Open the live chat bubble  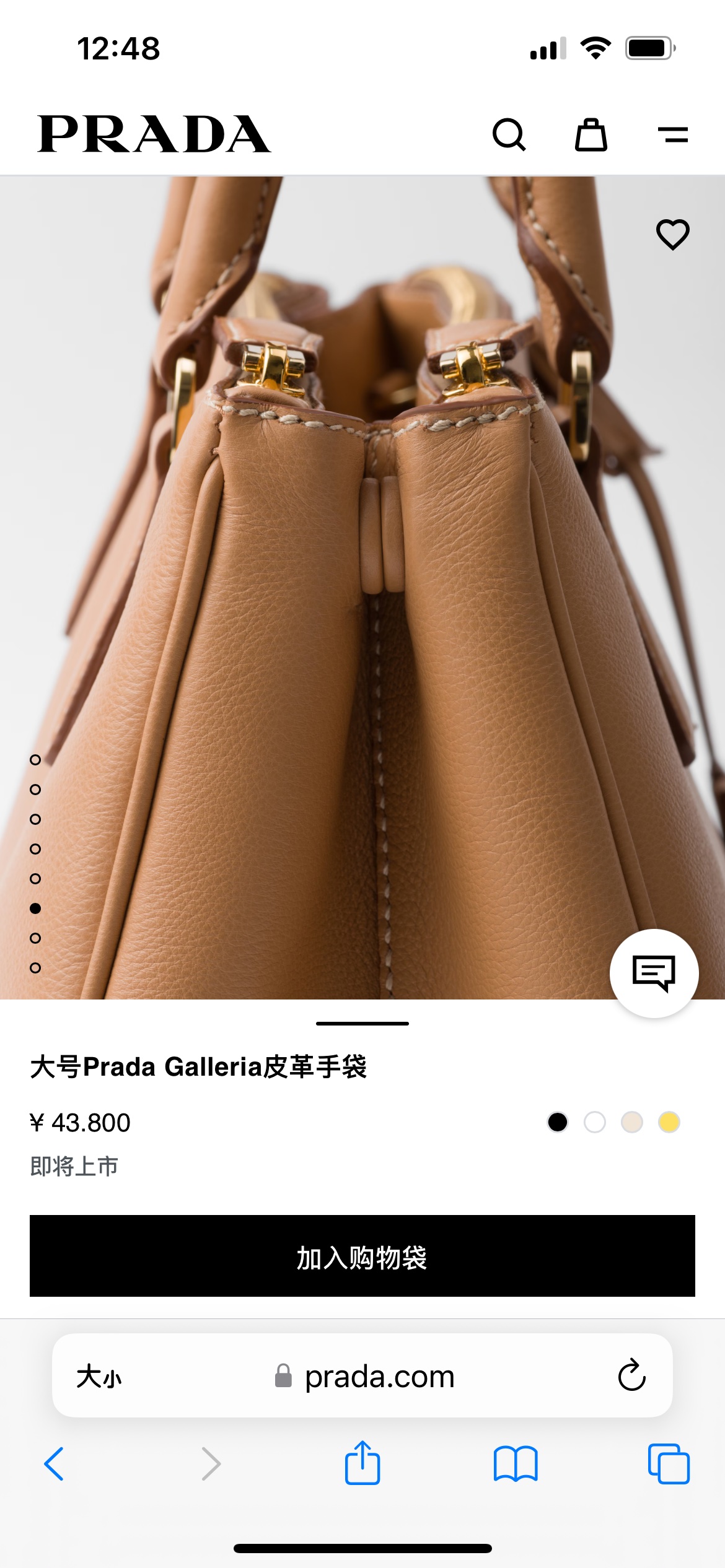(654, 973)
